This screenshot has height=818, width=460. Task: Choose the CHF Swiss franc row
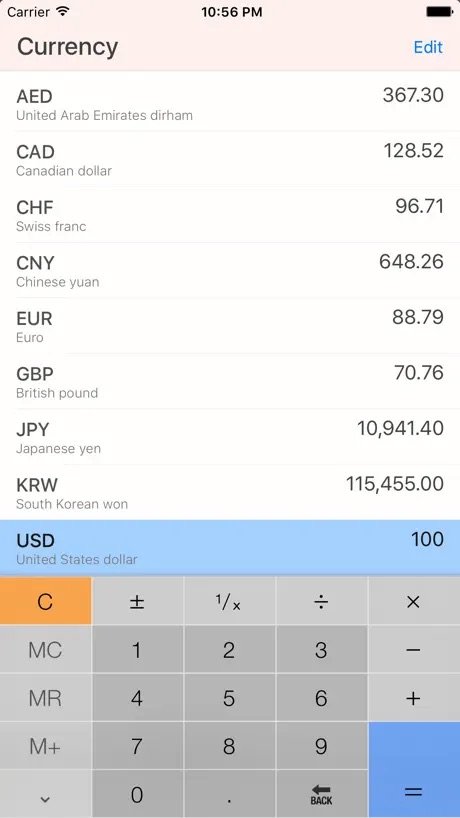[x=230, y=214]
